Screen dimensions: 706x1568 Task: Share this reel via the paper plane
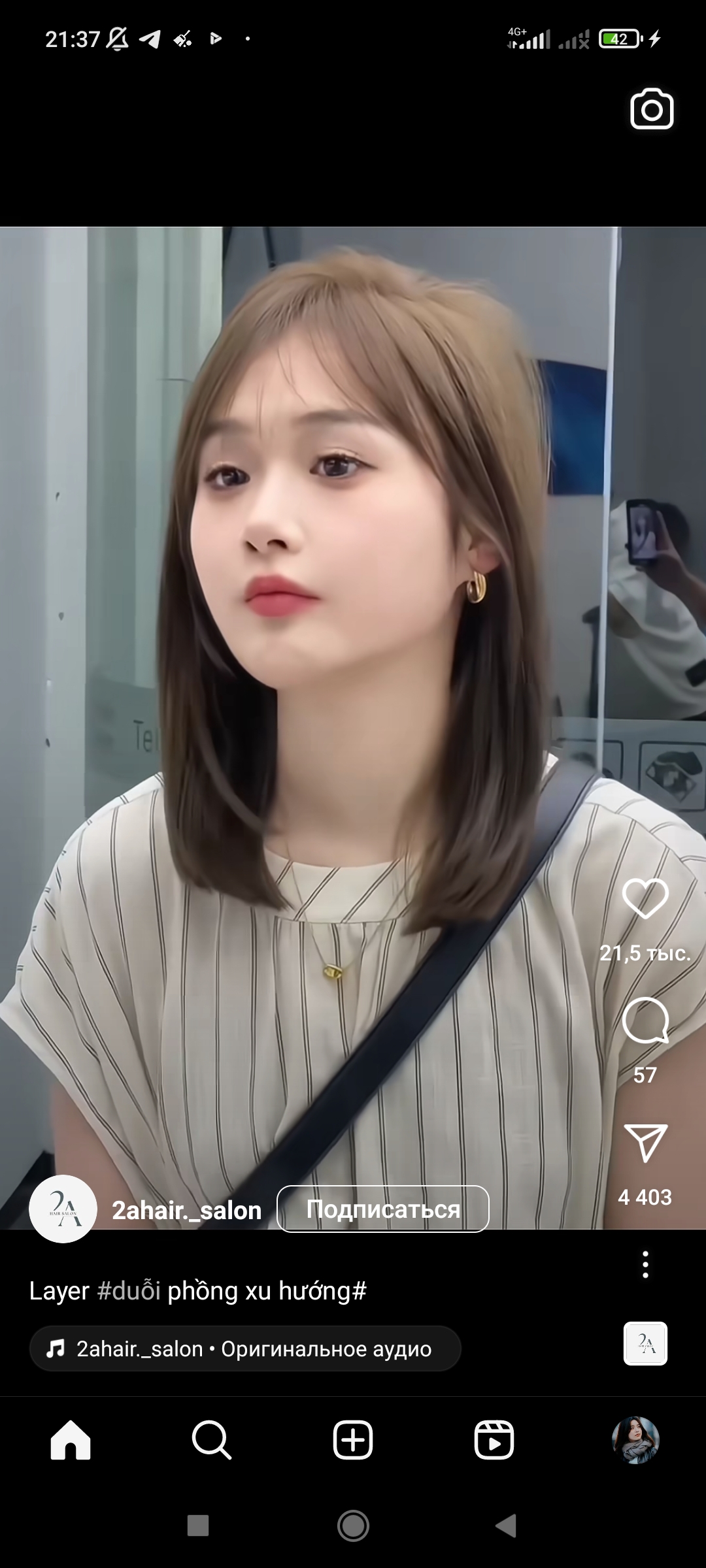[645, 1143]
